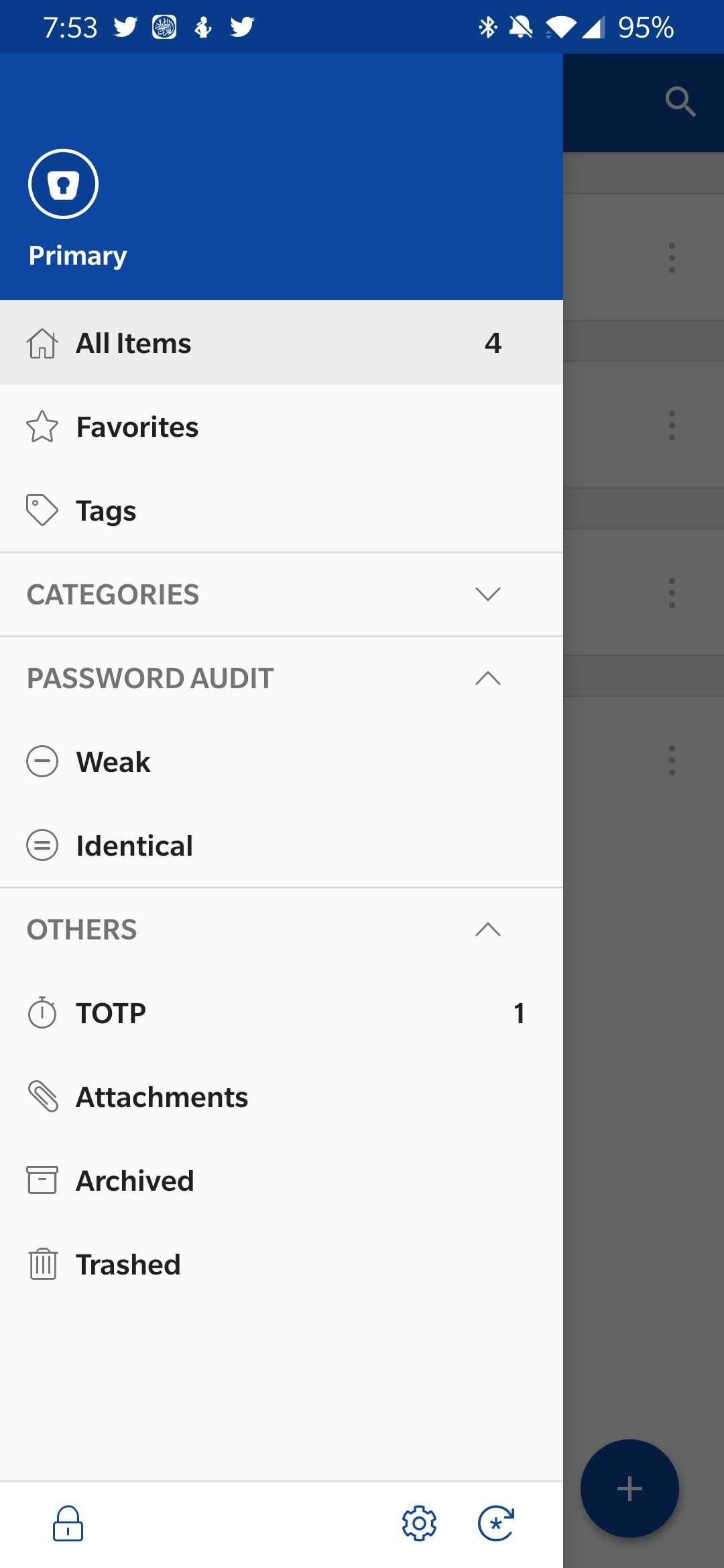Viewport: 724px width, 1568px height.
Task: Collapse the PASSWORD AUDIT section
Action: click(x=488, y=678)
